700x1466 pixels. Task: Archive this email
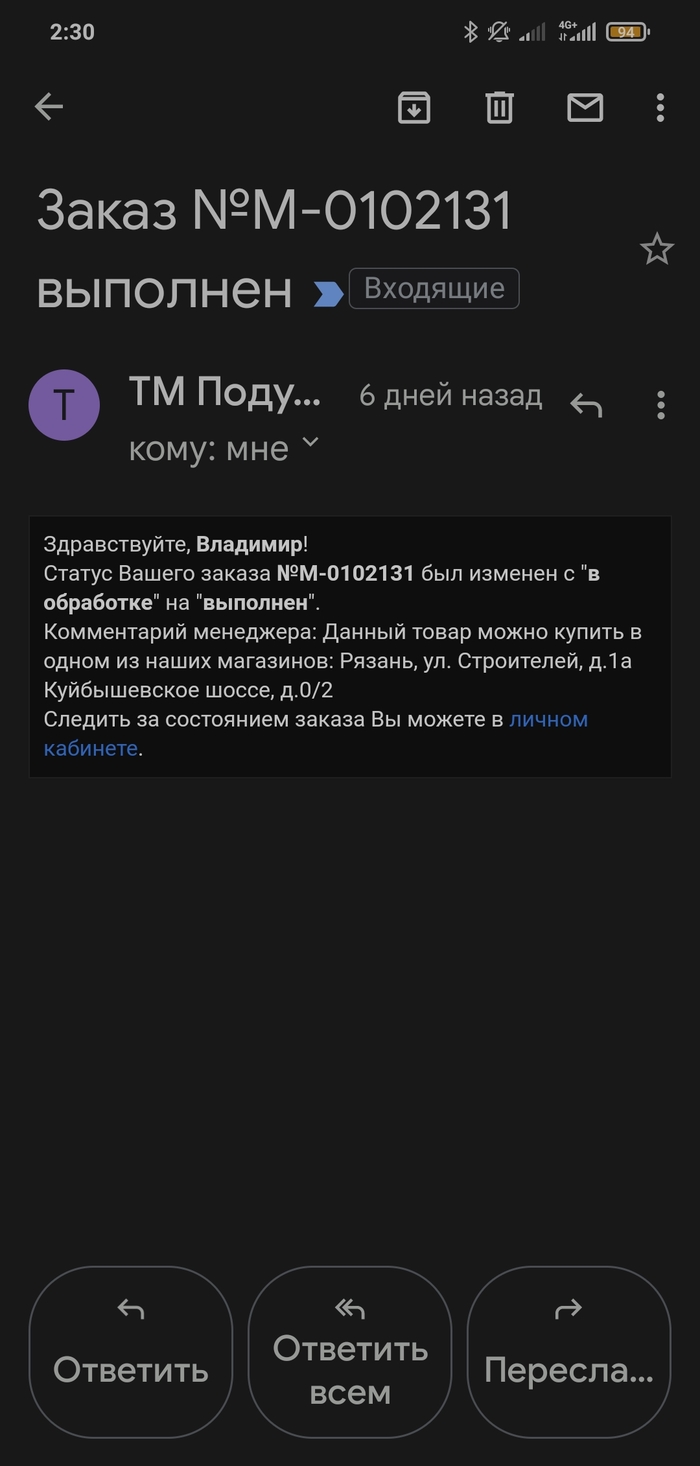(414, 107)
